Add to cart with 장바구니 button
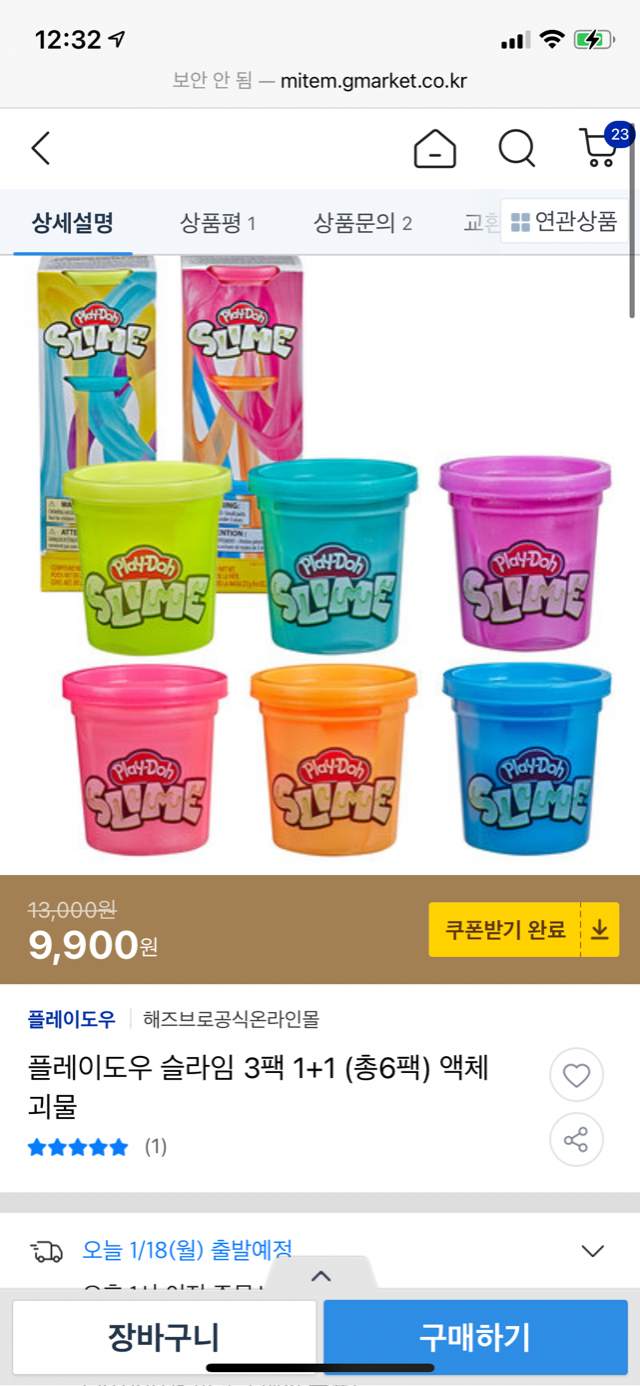640x1386 pixels. (164, 1336)
